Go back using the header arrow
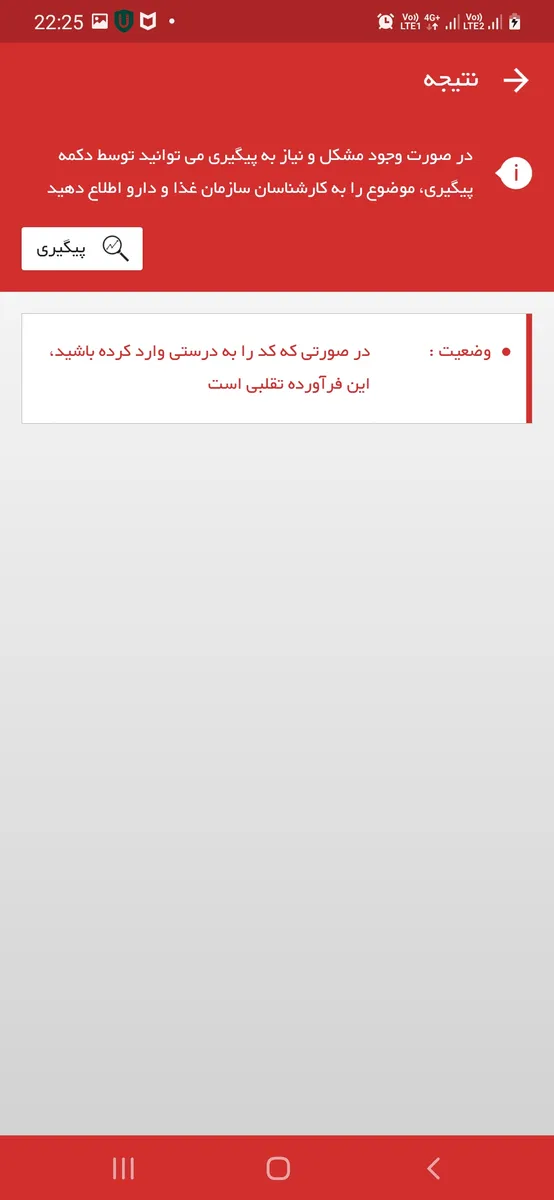Image resolution: width=554 pixels, height=1200 pixels. pos(515,81)
